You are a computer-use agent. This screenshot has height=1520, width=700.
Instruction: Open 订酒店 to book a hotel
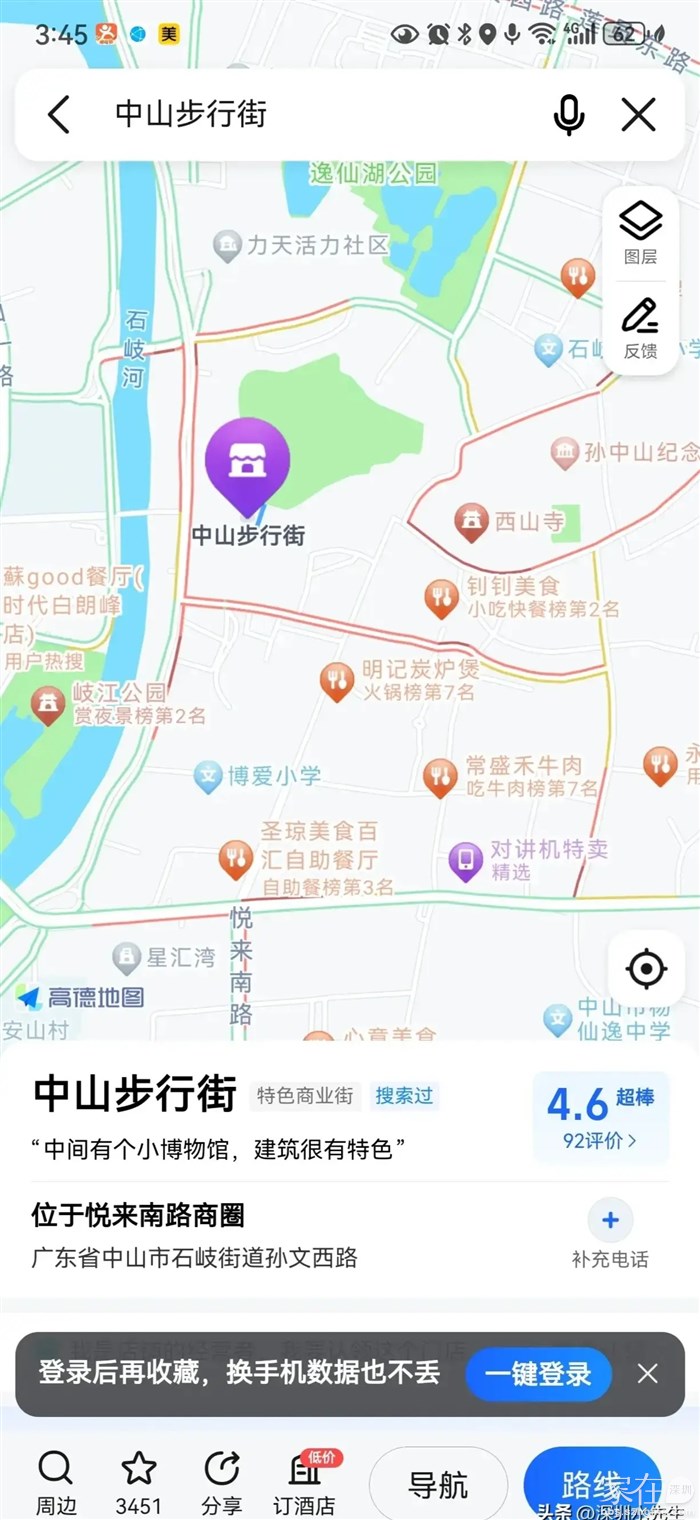(305, 1481)
